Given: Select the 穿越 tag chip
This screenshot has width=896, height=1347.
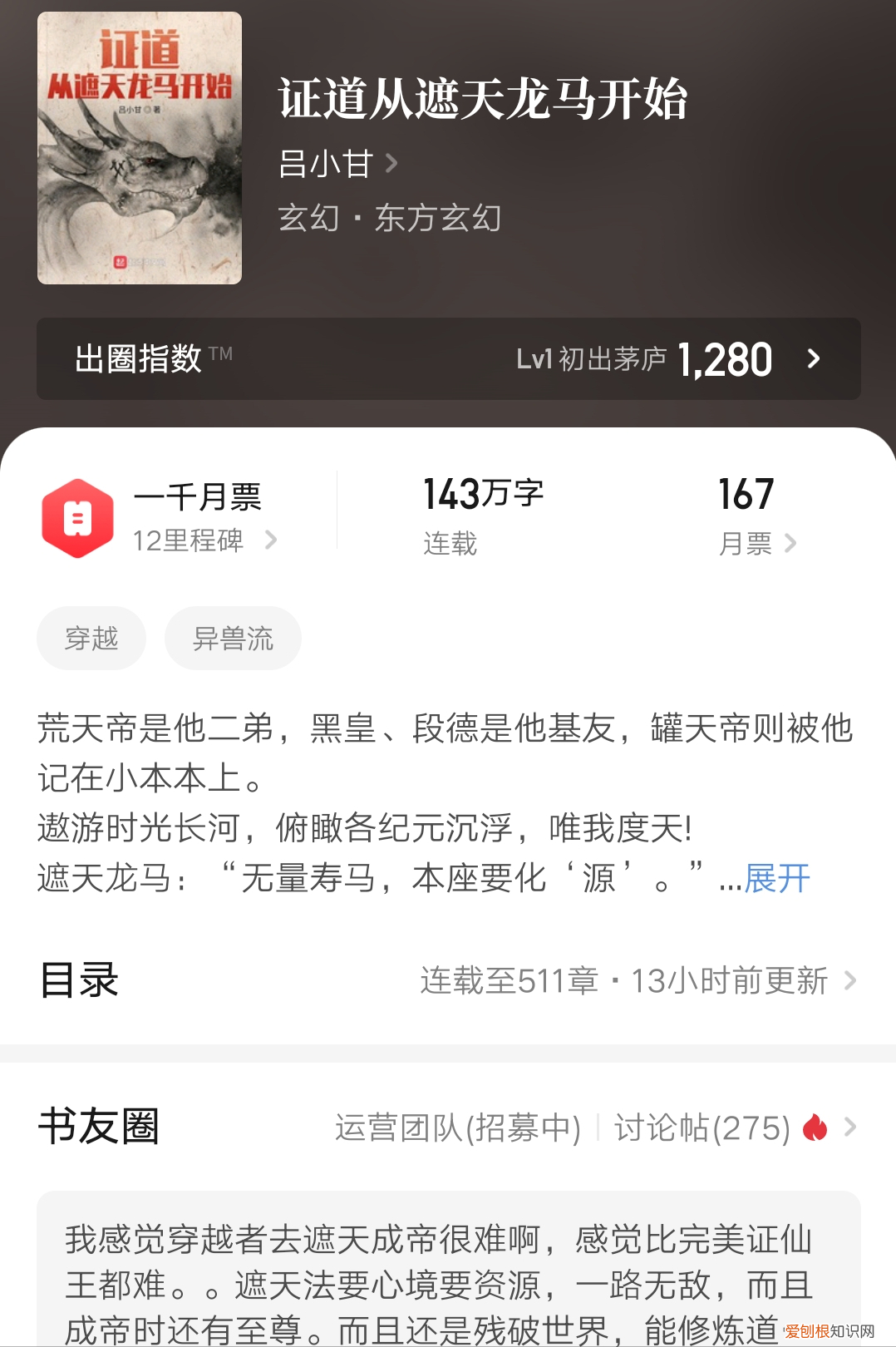Looking at the screenshot, I should click(x=91, y=639).
